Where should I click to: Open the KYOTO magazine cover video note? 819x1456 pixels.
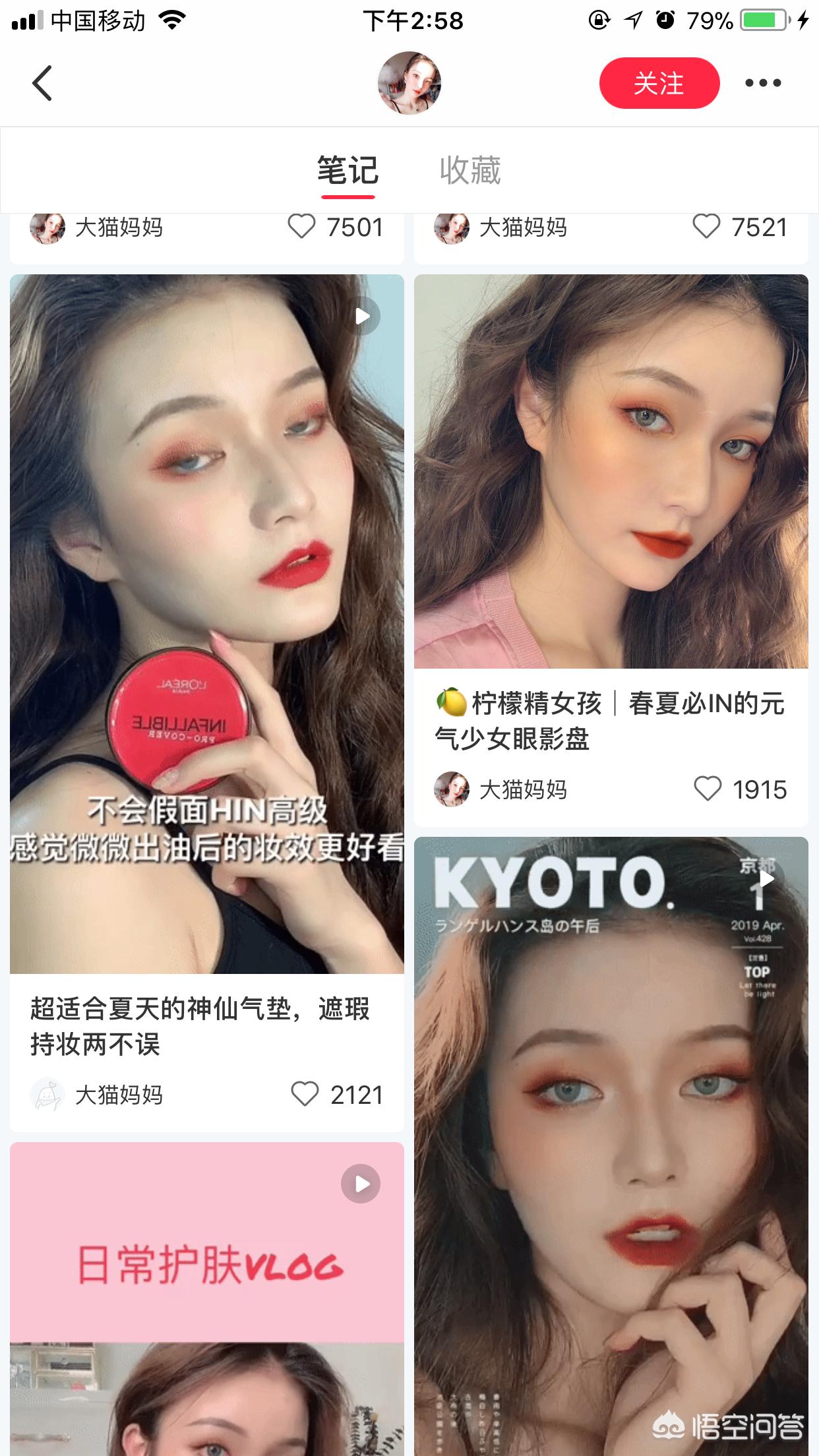tap(611, 1147)
